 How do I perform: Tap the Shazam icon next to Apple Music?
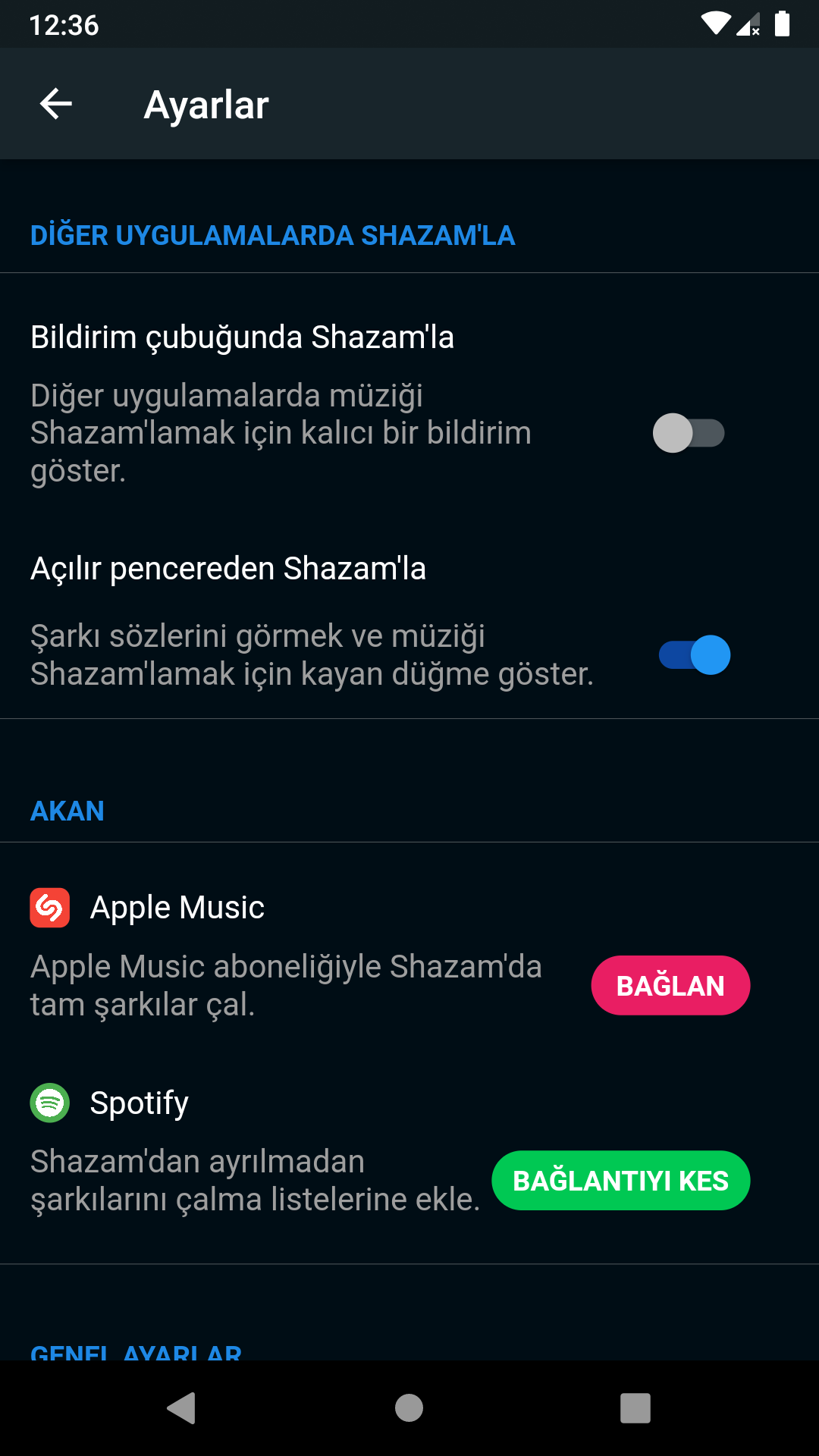[50, 907]
